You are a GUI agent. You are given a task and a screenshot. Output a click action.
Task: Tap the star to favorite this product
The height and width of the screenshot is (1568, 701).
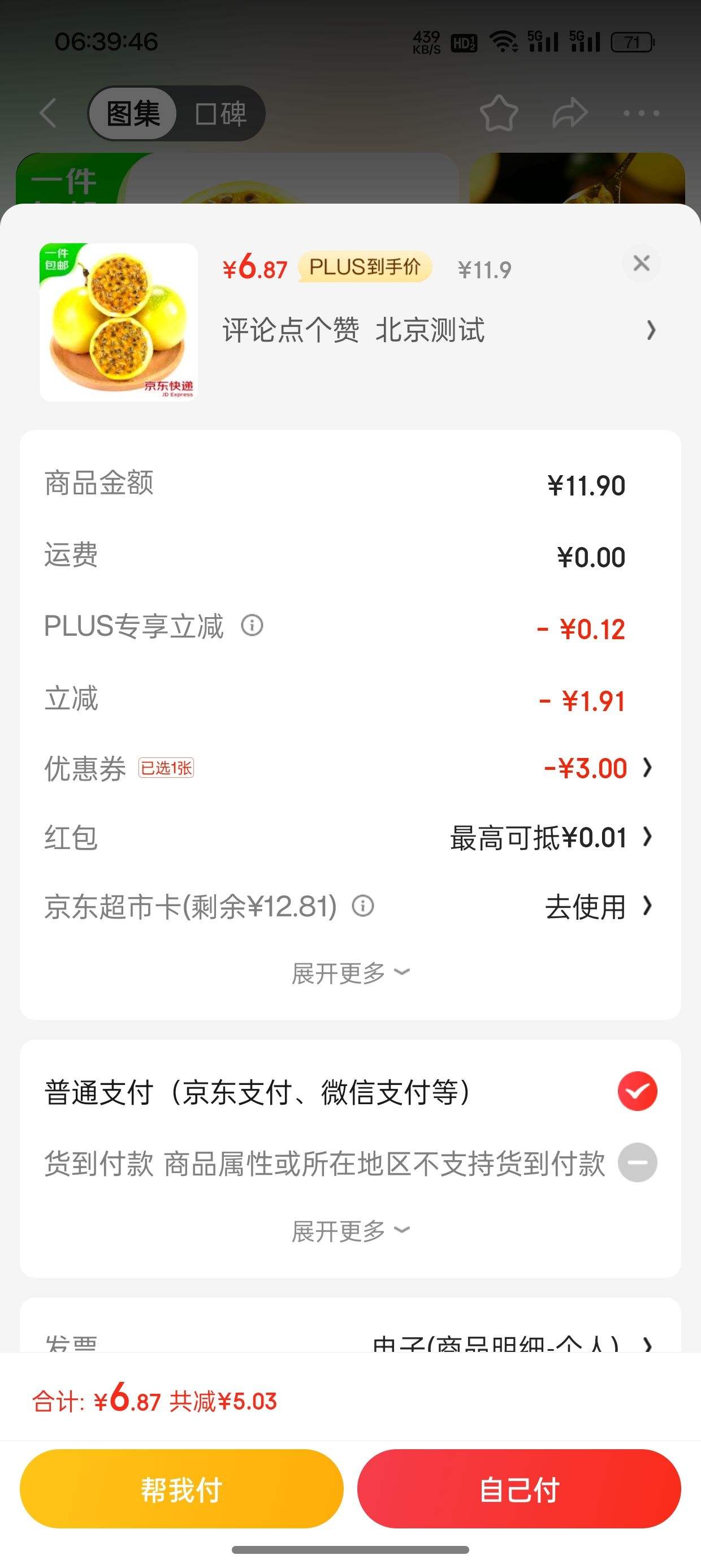[x=499, y=113]
